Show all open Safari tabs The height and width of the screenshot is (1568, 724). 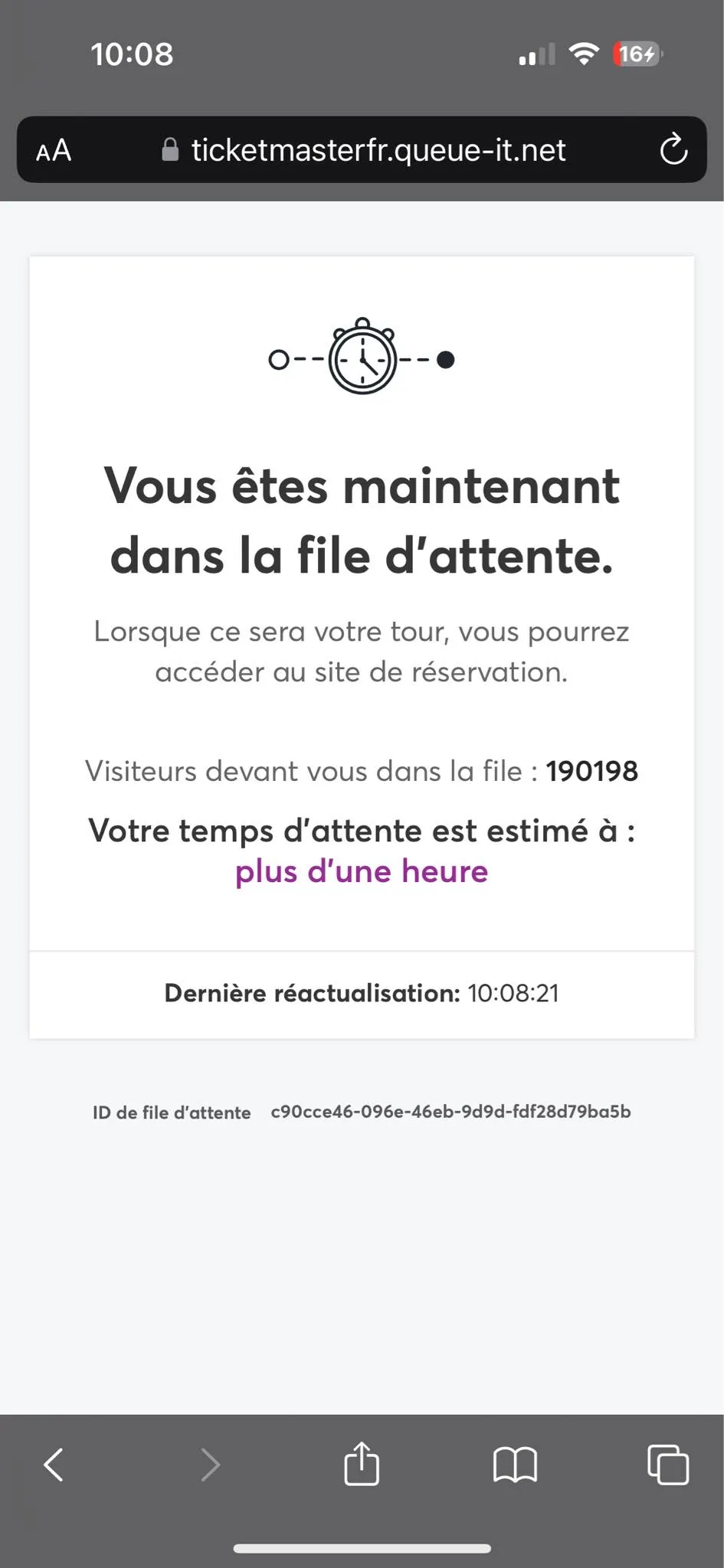668,1465
